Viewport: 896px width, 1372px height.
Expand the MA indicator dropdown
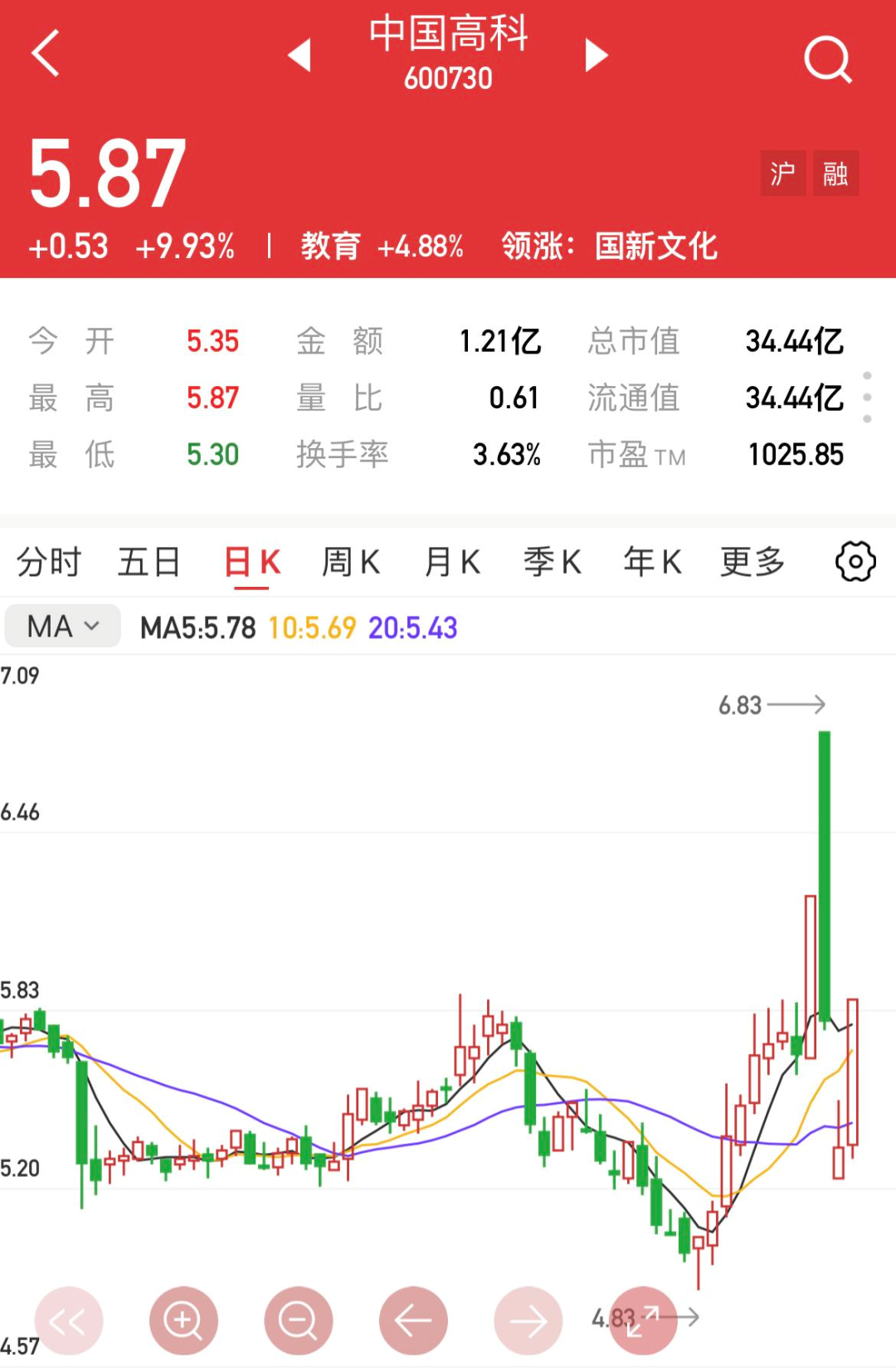click(x=63, y=626)
